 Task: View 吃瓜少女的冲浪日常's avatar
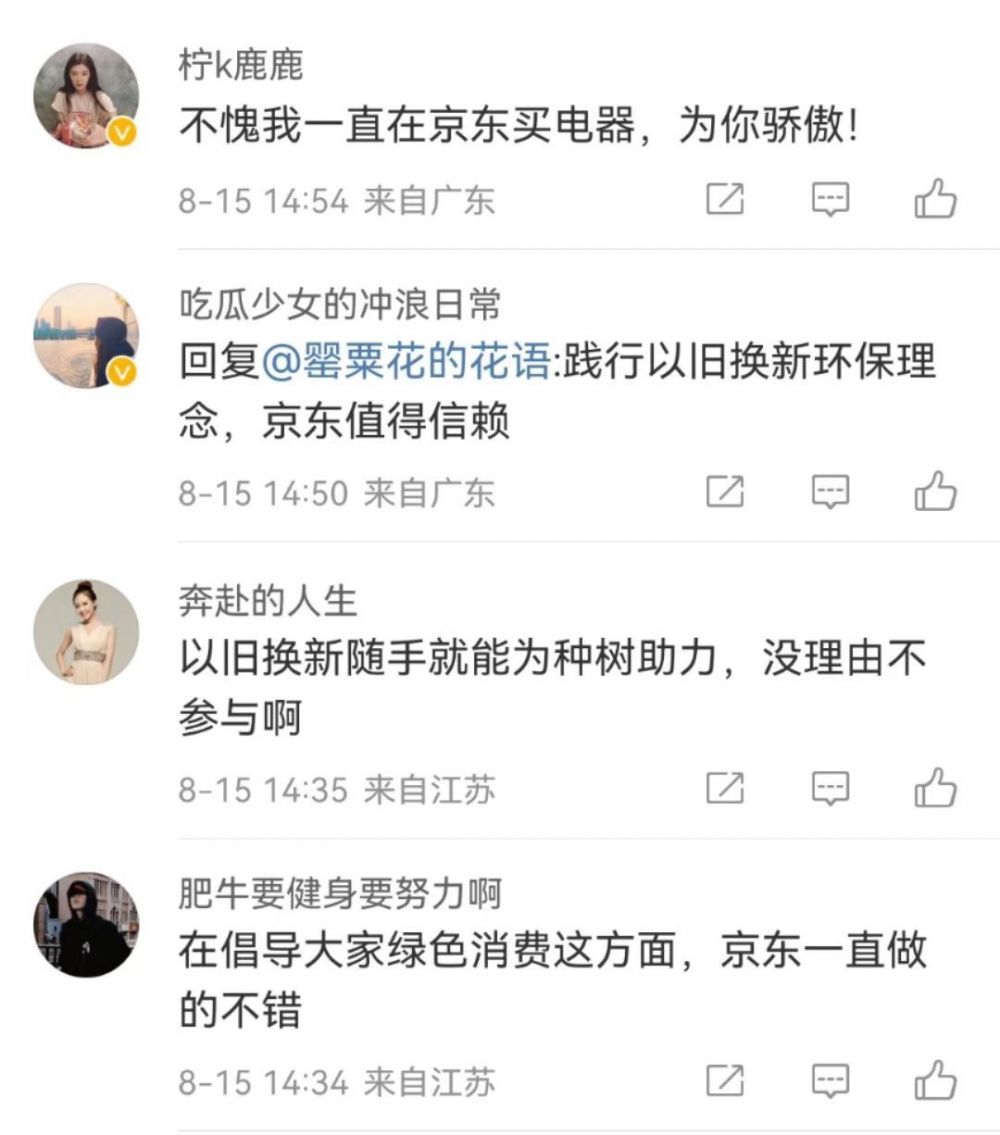(86, 336)
